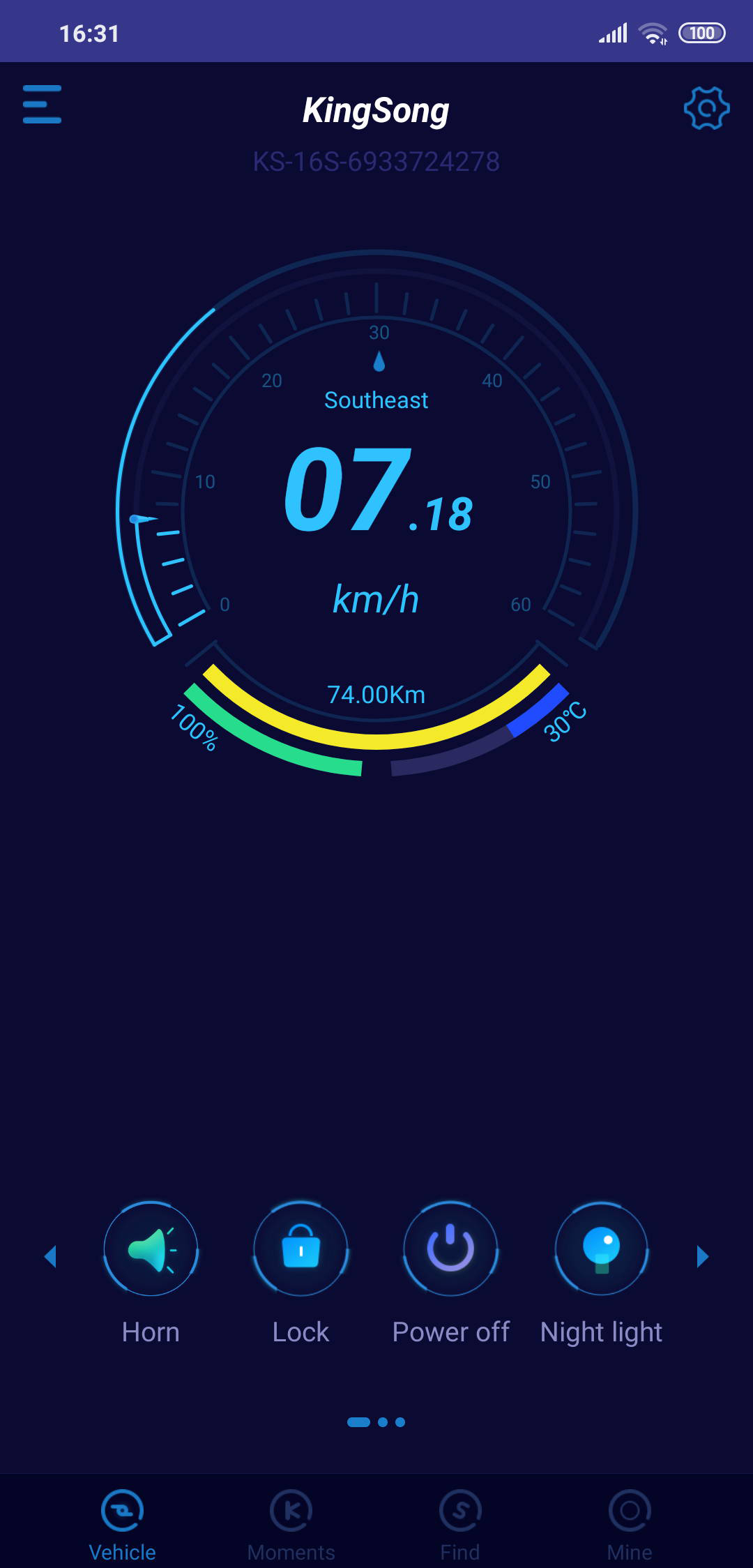Image resolution: width=753 pixels, height=1568 pixels.
Task: Sound the Horn
Action: tap(151, 1249)
